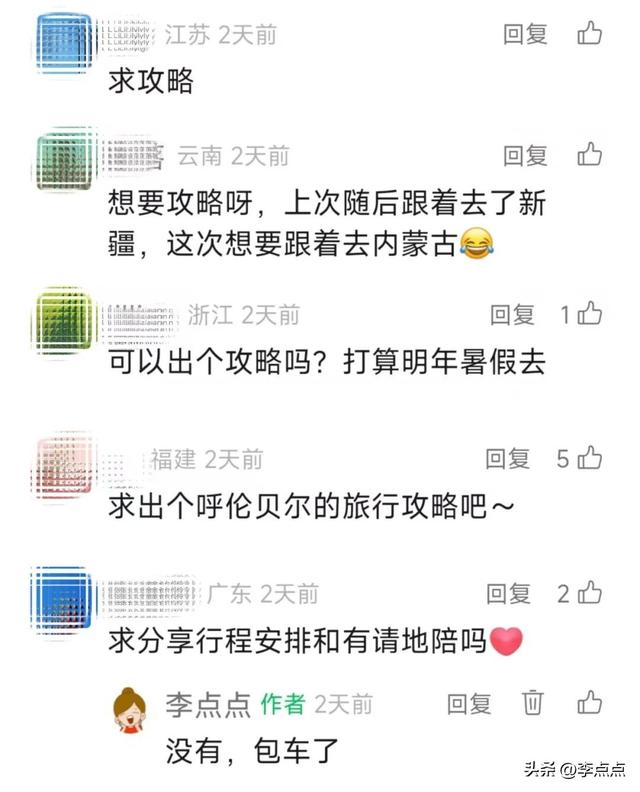Like the Jiangsu comment '求攻略'
This screenshot has width=640, height=792.
pyautogui.click(x=590, y=33)
